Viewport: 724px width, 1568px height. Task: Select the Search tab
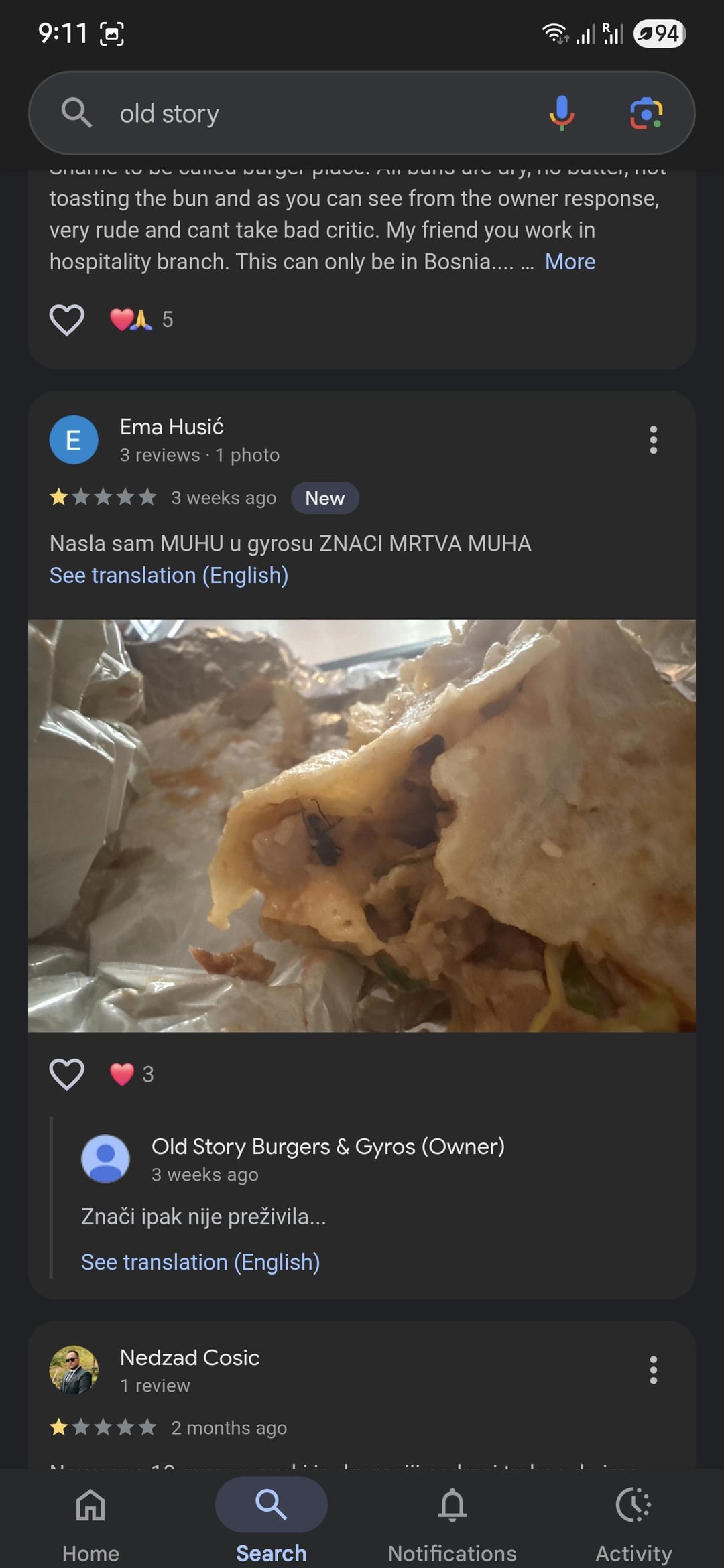271,1521
